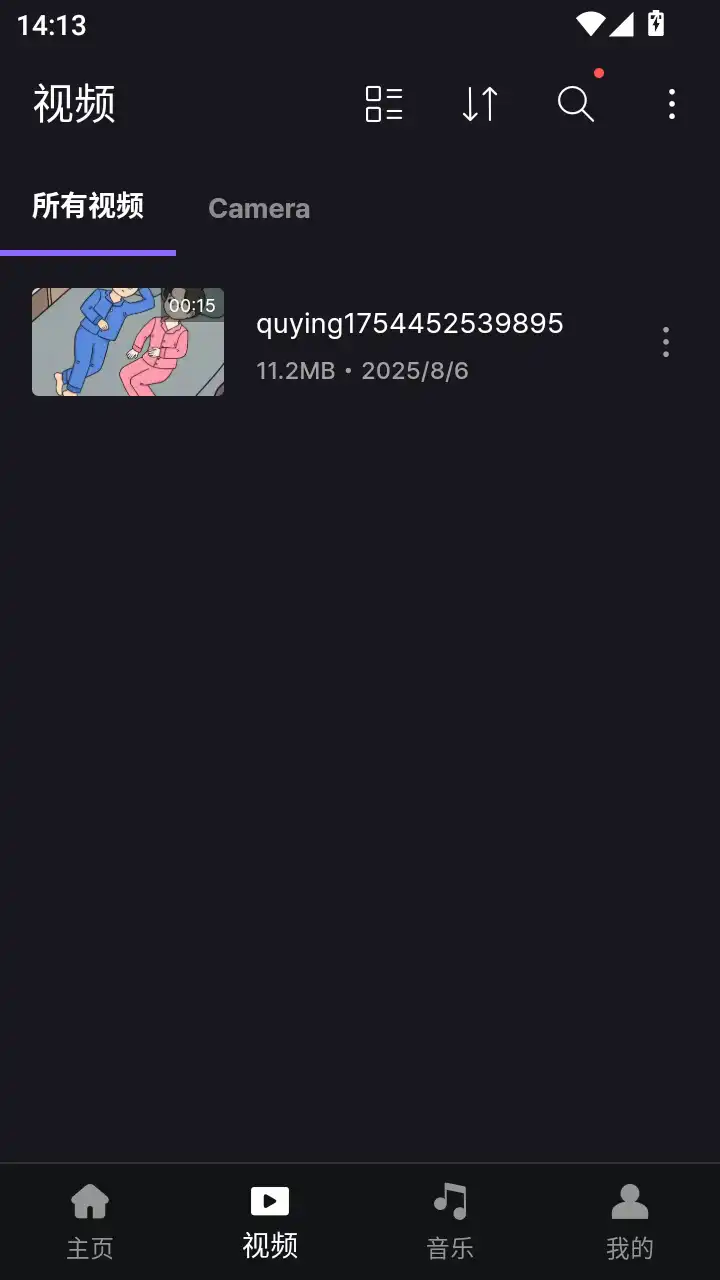
Task: Open more options for quying1754452539895
Action: (666, 342)
